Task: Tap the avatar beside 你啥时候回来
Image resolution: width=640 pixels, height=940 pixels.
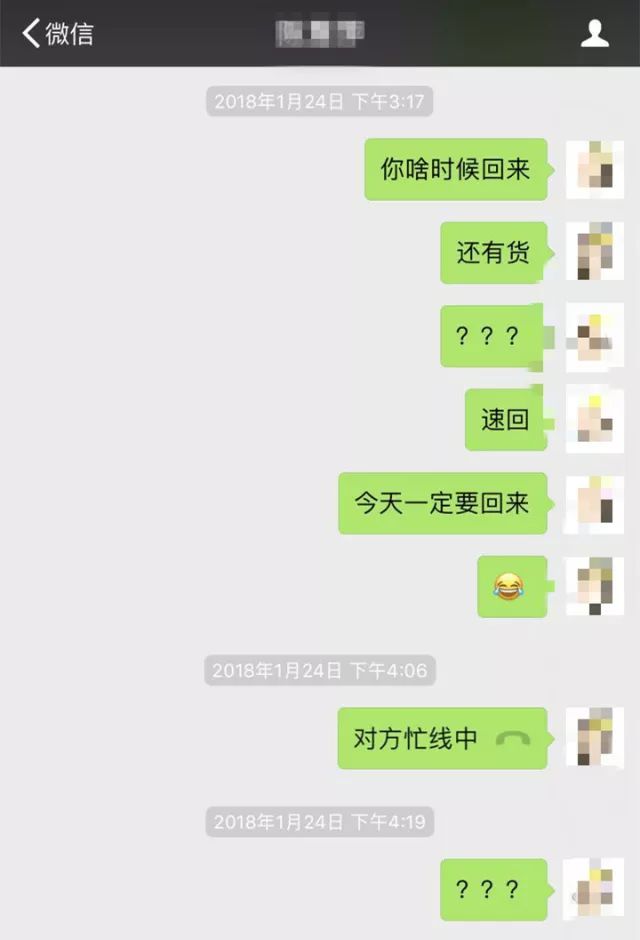Action: tap(594, 169)
